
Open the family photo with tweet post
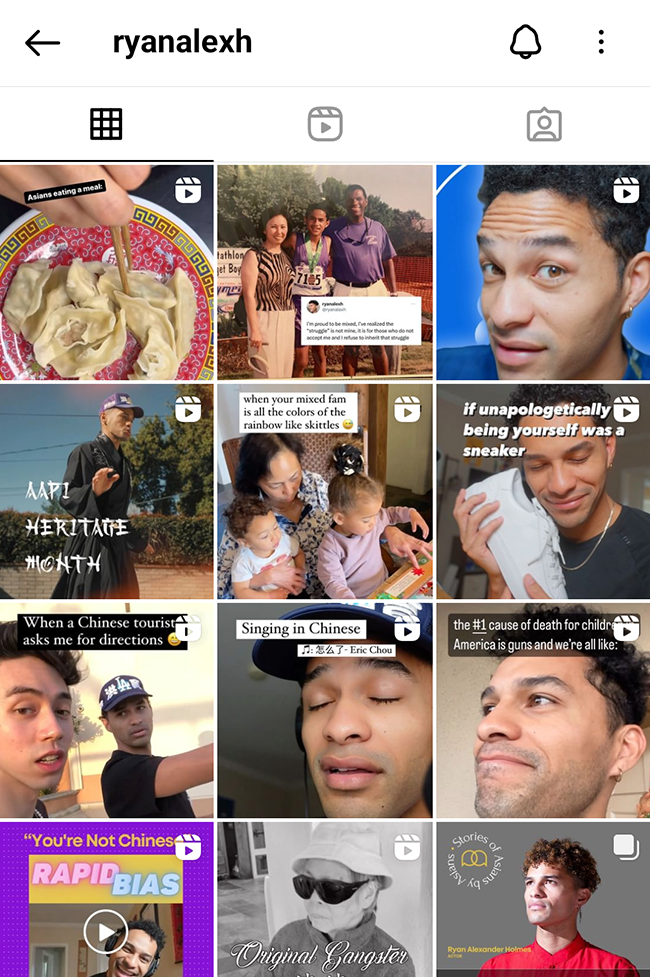(x=324, y=272)
